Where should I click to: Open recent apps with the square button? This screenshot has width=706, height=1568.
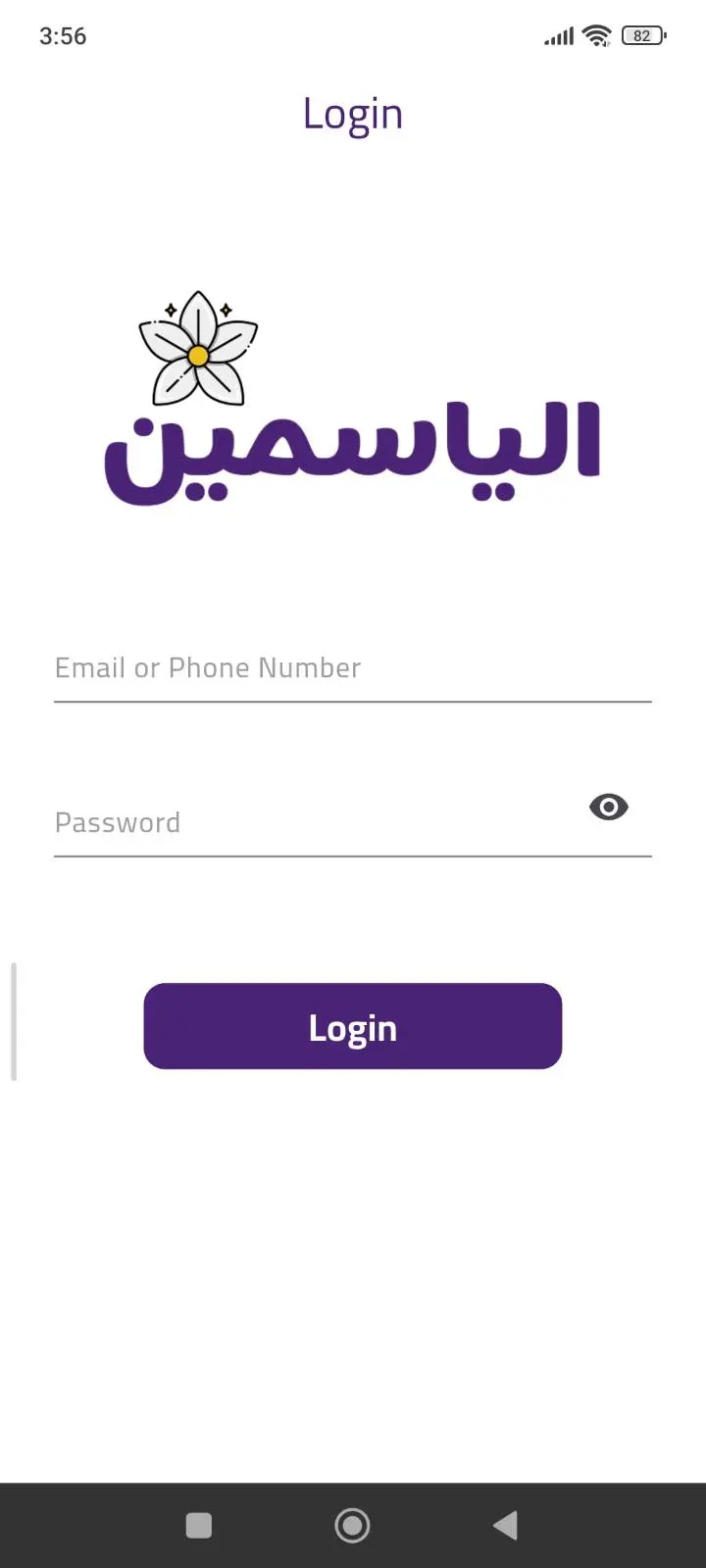[x=198, y=1525]
